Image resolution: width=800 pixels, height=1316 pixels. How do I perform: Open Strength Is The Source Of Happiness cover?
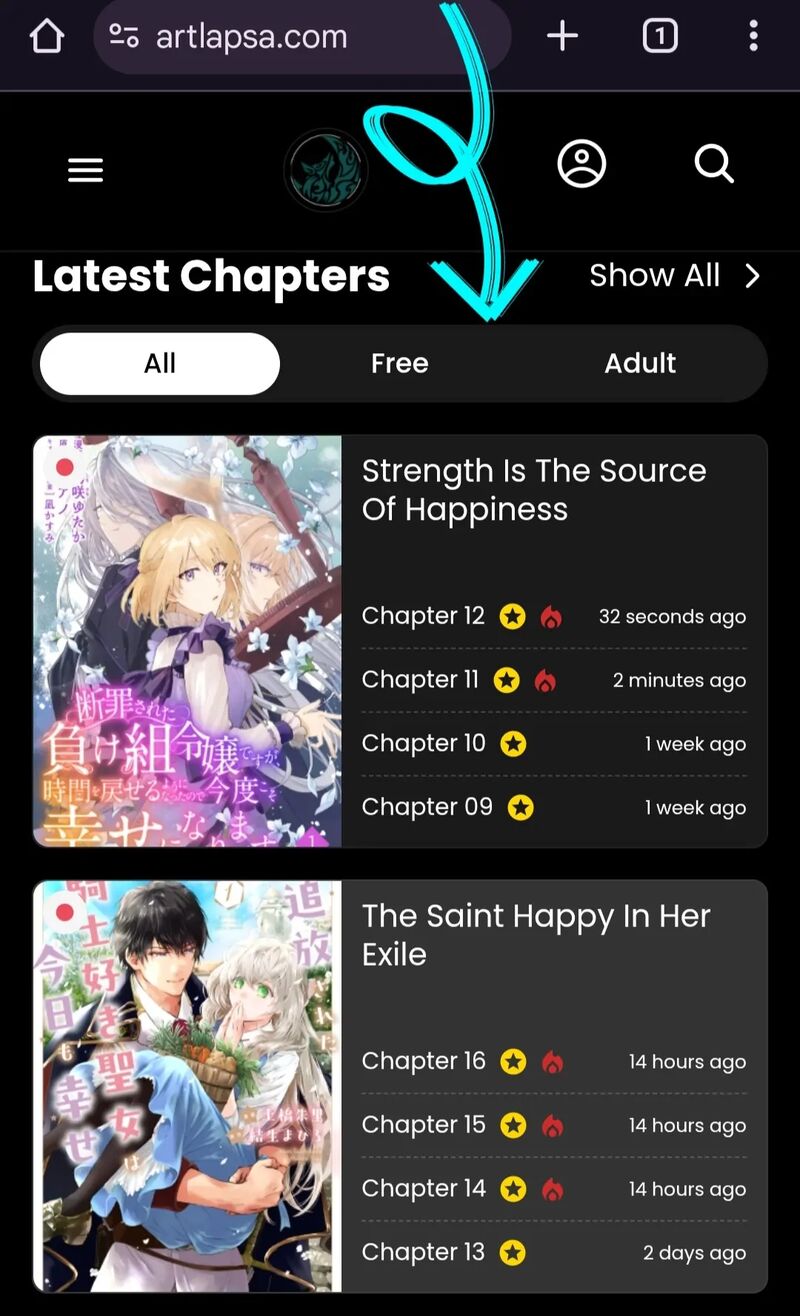[x=188, y=641]
